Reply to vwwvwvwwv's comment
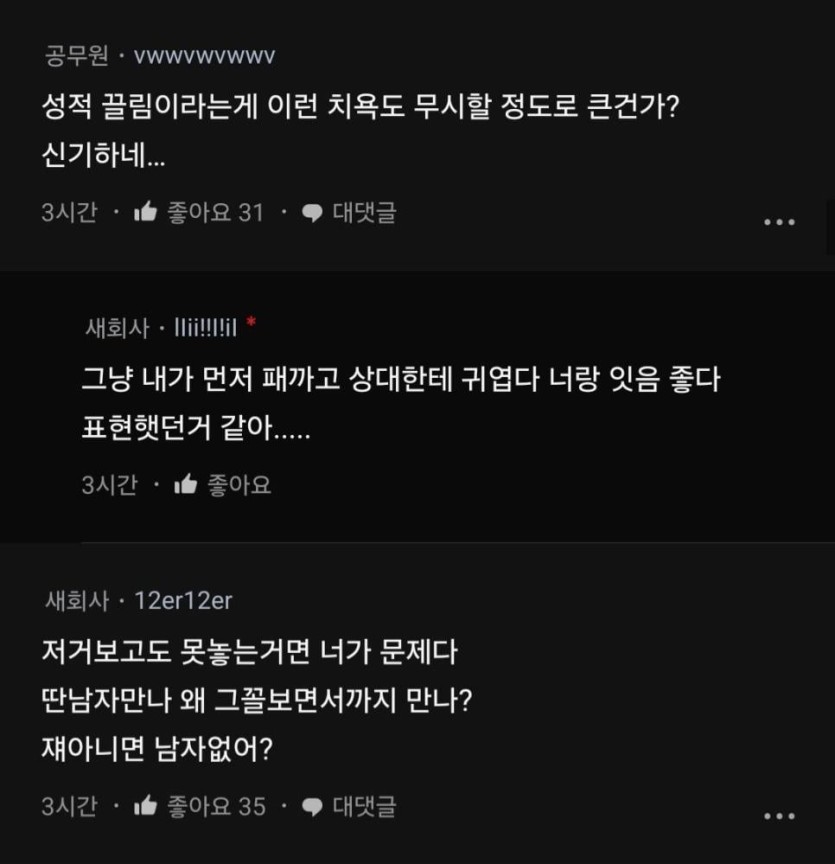This screenshot has height=864, width=835. 350,212
